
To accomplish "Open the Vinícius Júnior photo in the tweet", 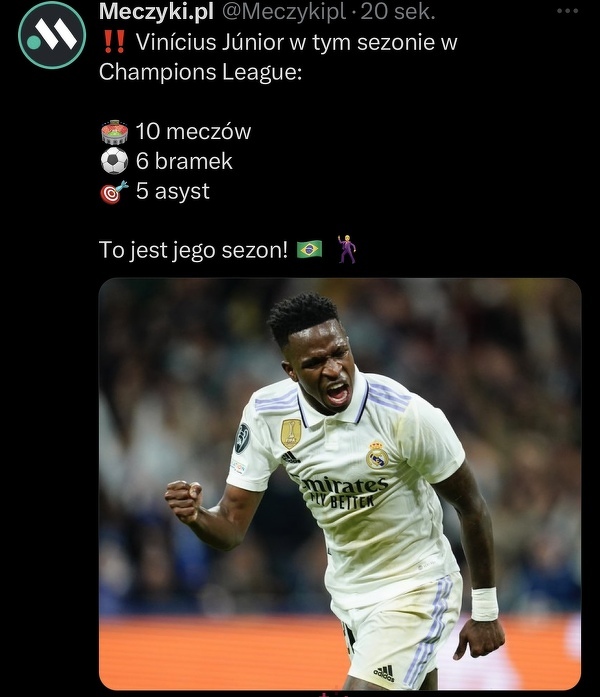I will pos(340,483).
